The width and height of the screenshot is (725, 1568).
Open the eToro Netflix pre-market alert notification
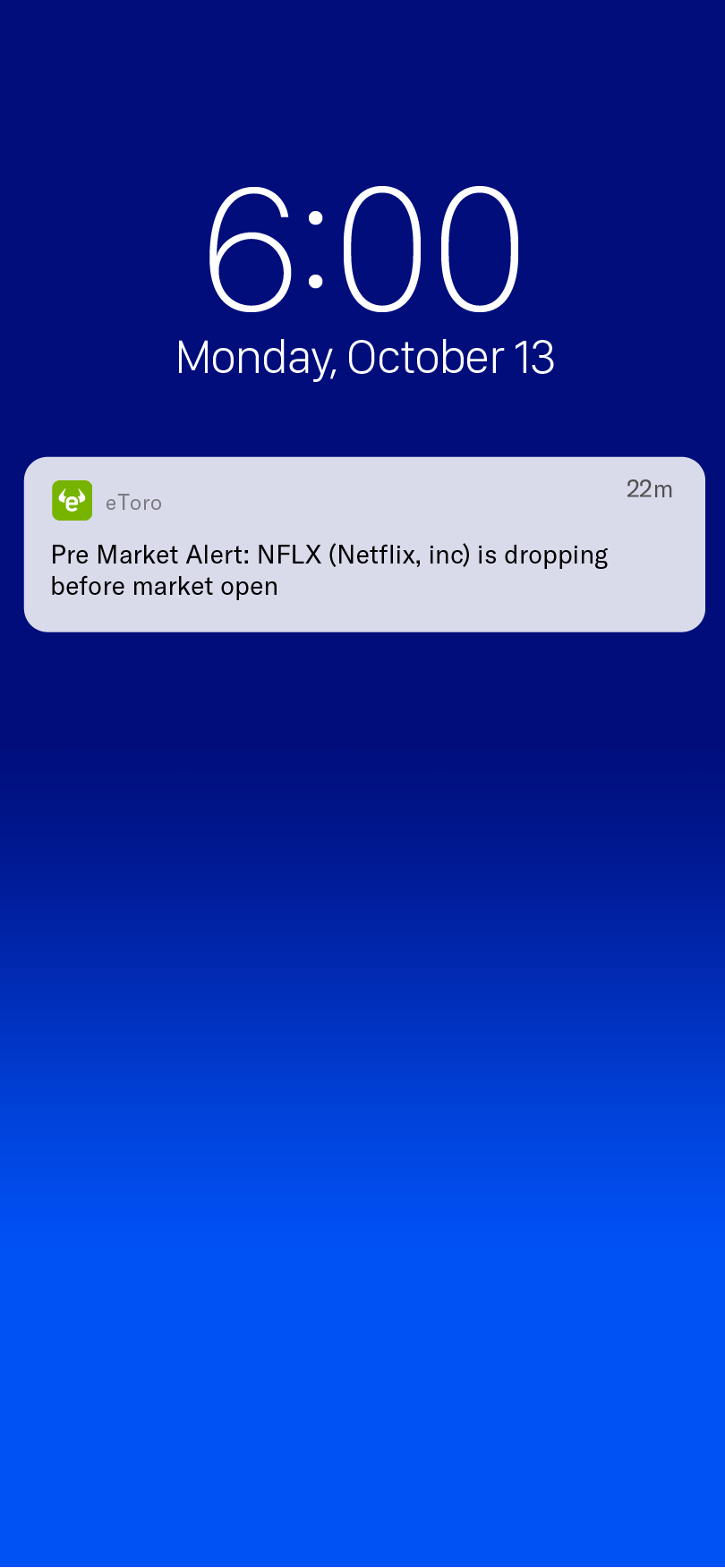pos(363,546)
